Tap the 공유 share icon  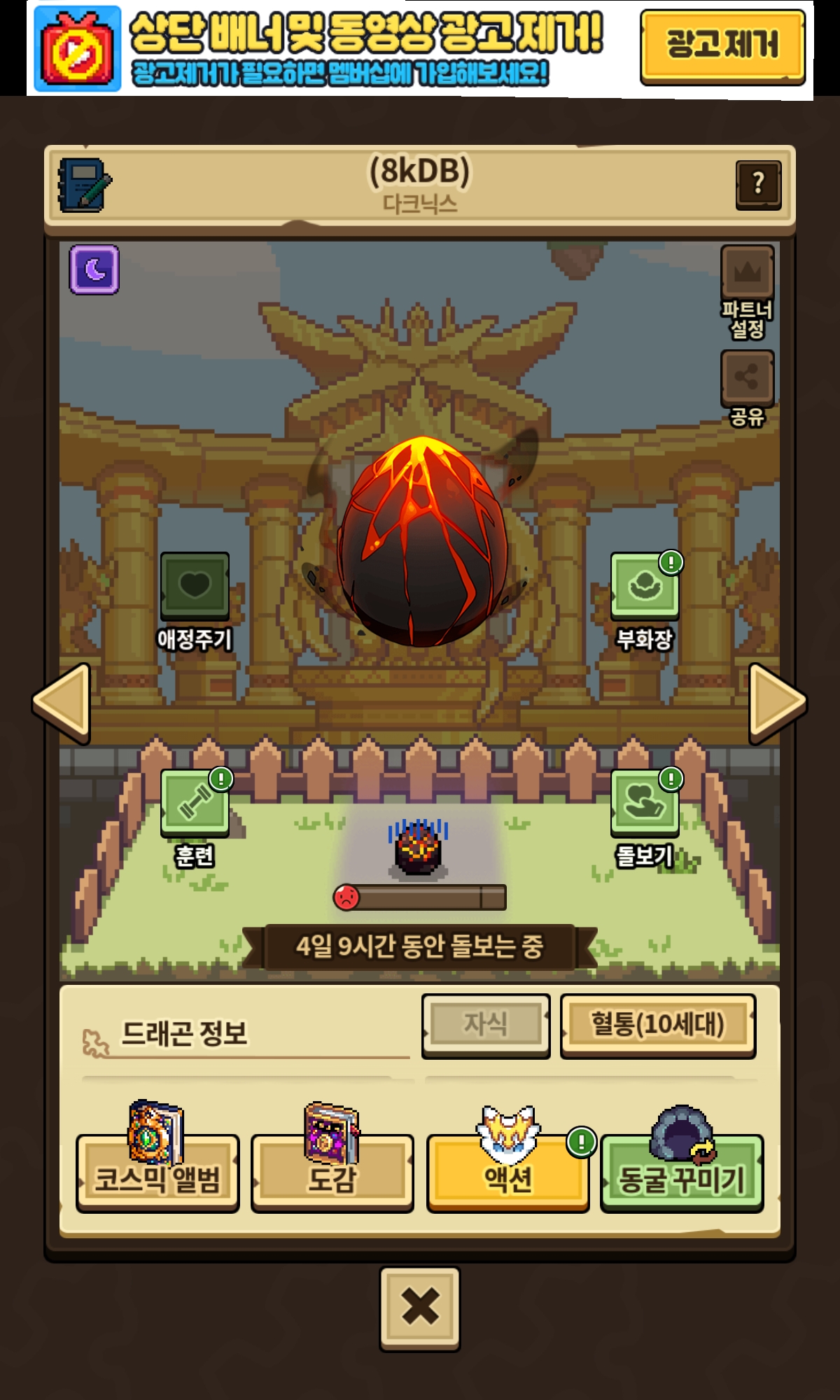(747, 388)
